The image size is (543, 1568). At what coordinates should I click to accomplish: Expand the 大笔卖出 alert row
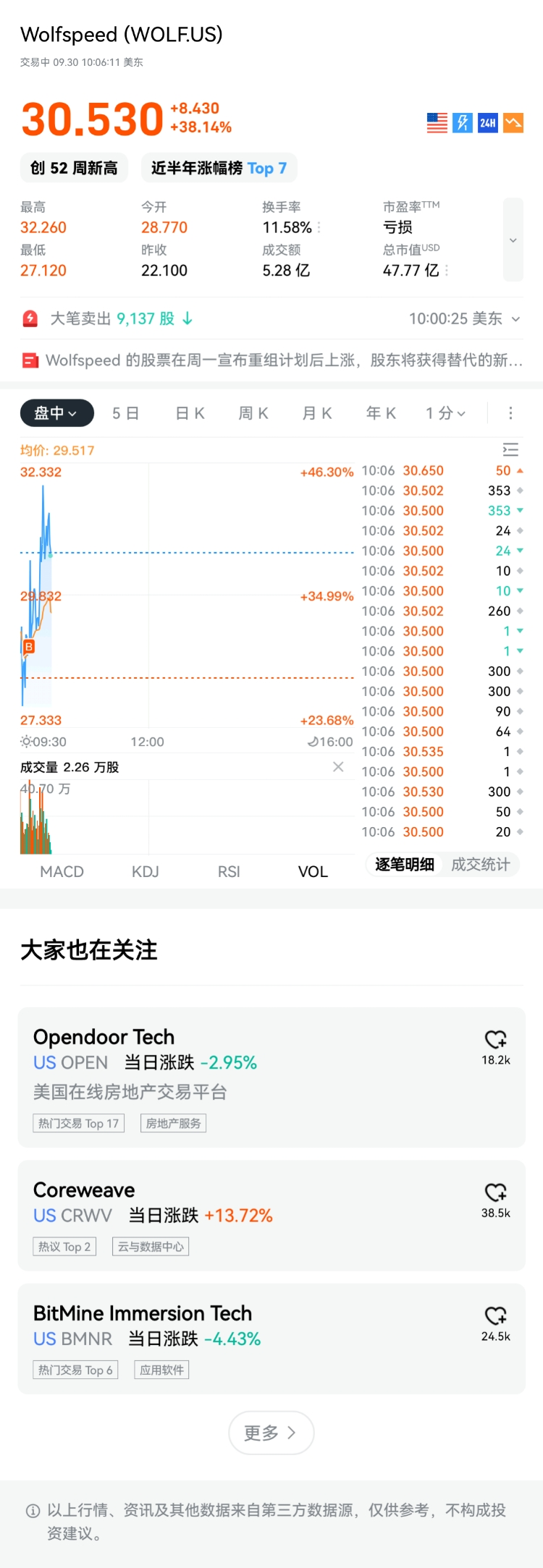[x=515, y=319]
